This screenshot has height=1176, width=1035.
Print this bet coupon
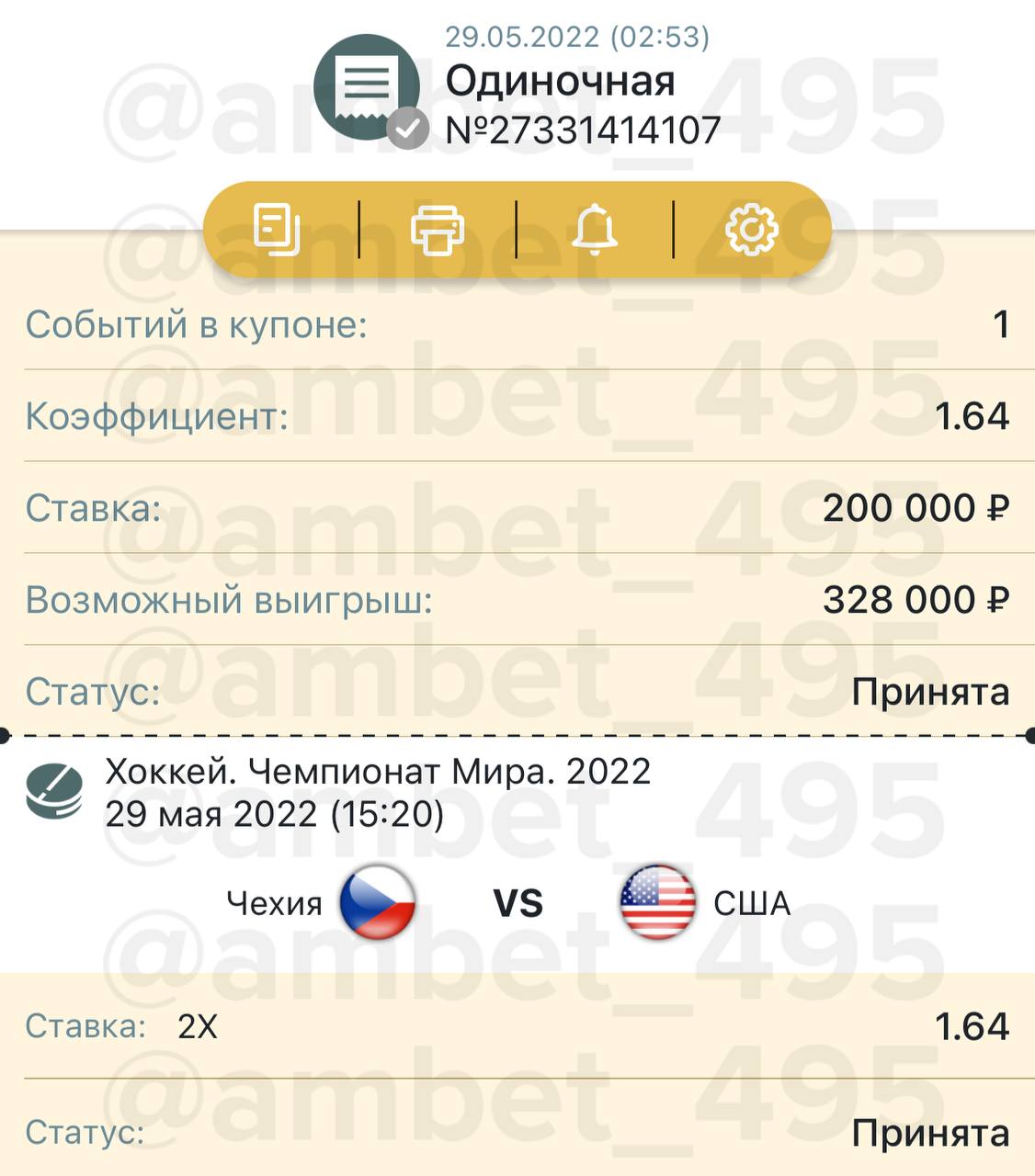438,230
